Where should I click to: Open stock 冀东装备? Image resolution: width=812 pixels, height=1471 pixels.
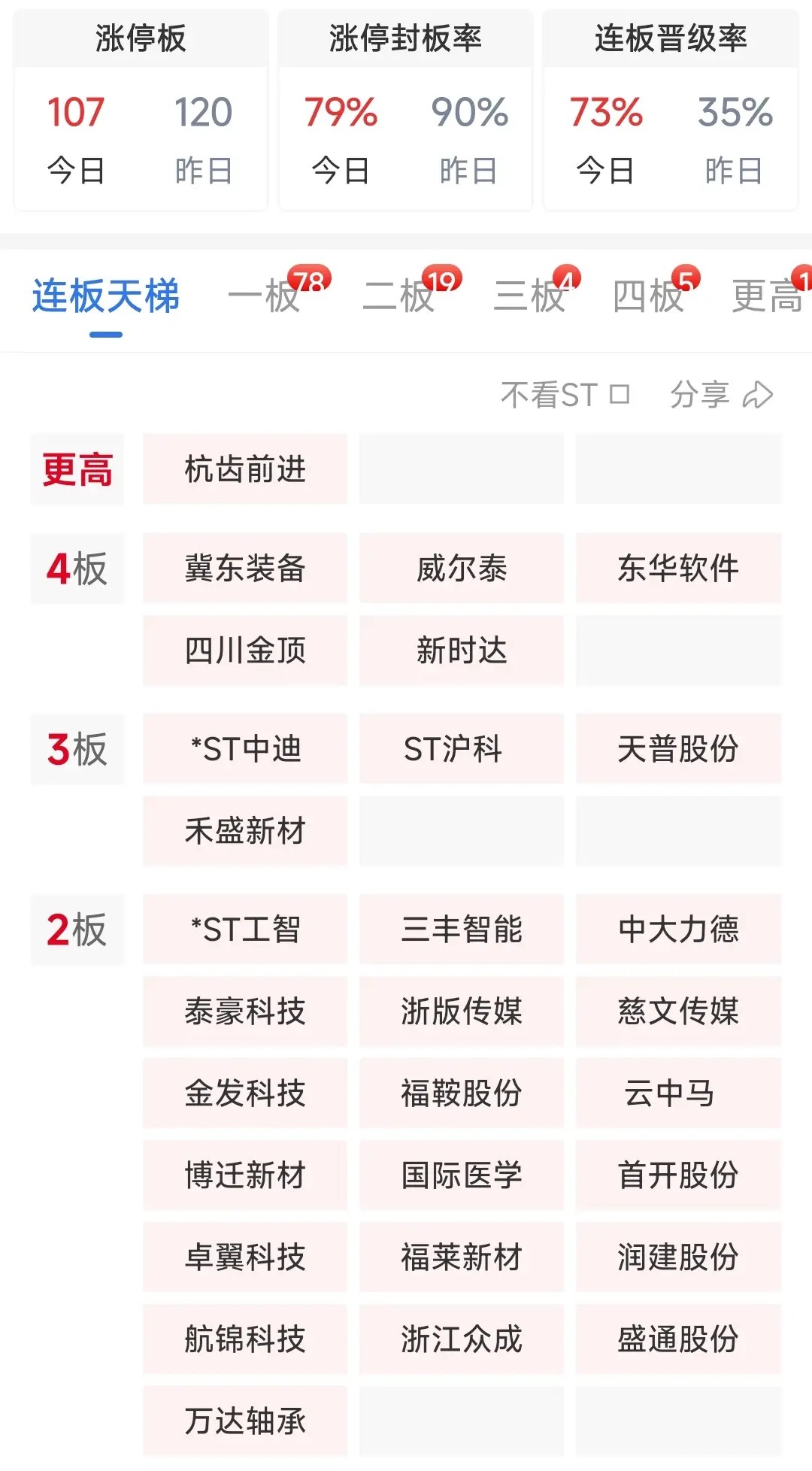click(x=245, y=568)
